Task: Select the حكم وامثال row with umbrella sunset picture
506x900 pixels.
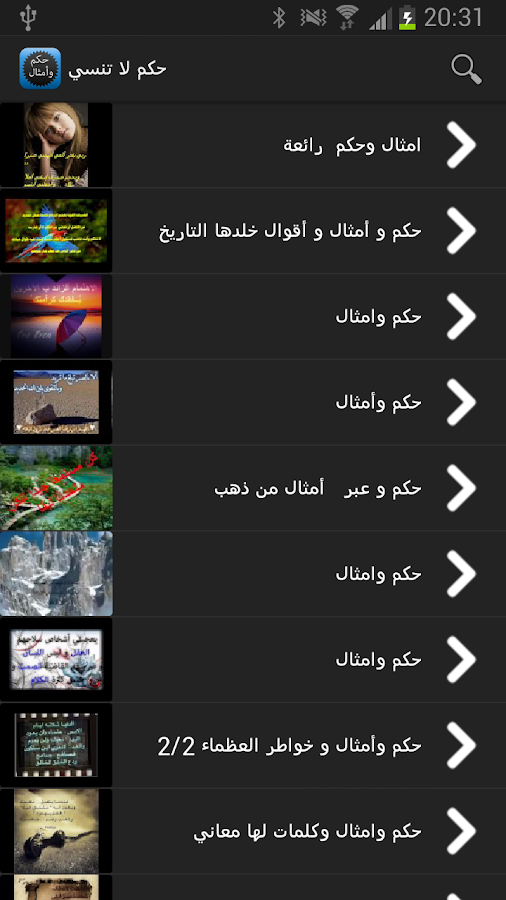Action: (x=253, y=316)
